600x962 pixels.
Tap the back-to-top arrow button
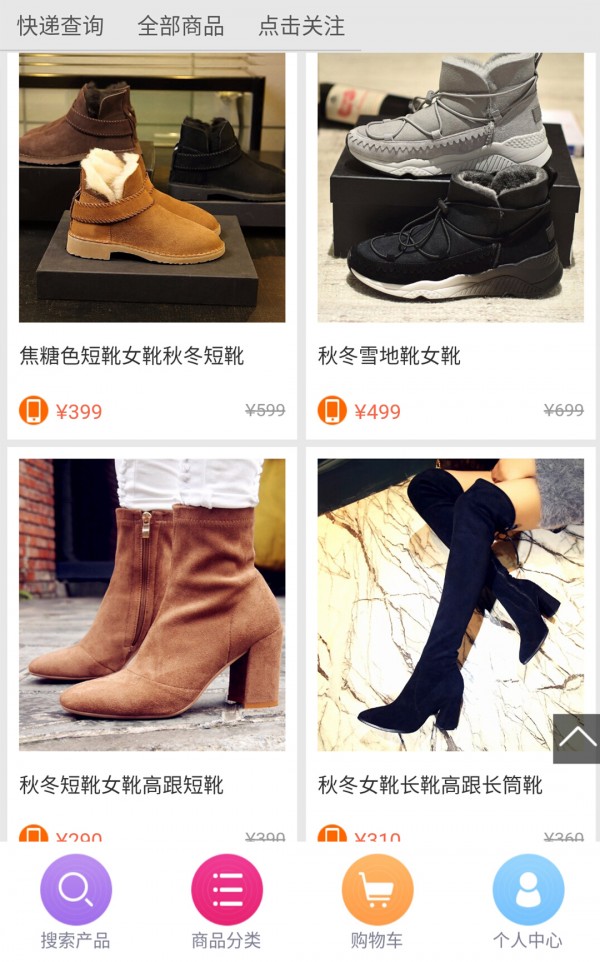click(x=576, y=739)
